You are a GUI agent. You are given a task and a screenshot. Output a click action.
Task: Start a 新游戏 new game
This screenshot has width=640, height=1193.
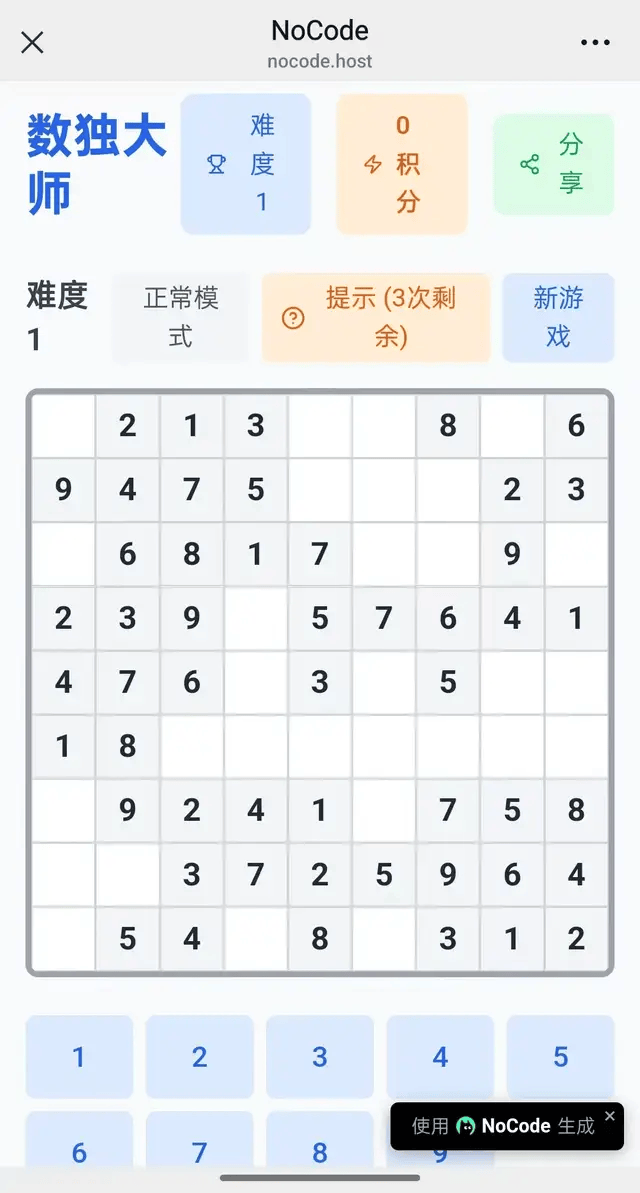click(x=558, y=317)
